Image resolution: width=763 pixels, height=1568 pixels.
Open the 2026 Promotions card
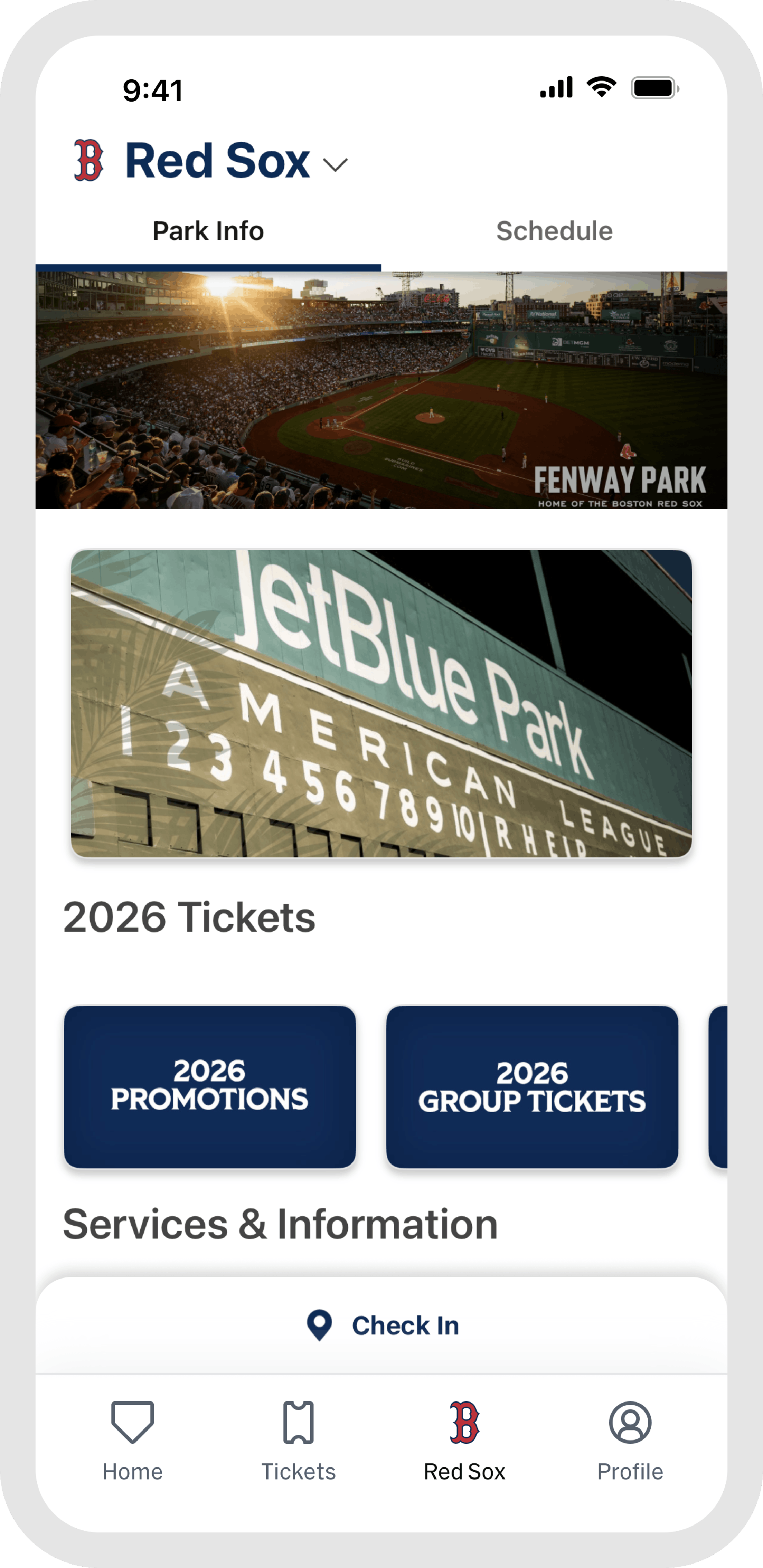click(209, 1086)
